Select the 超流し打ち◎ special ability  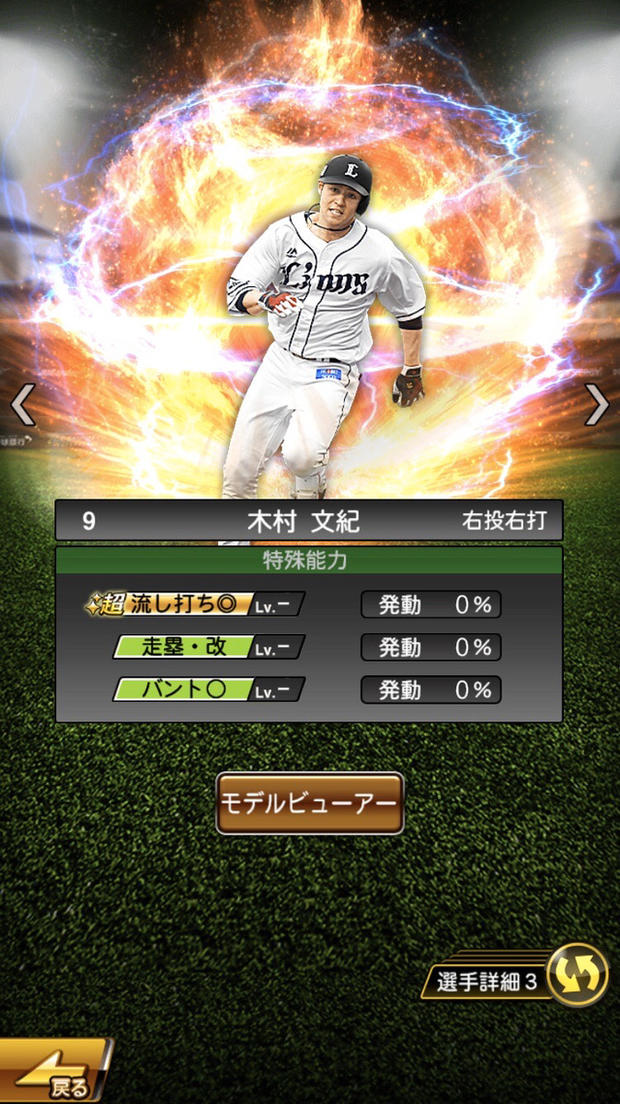pos(195,605)
